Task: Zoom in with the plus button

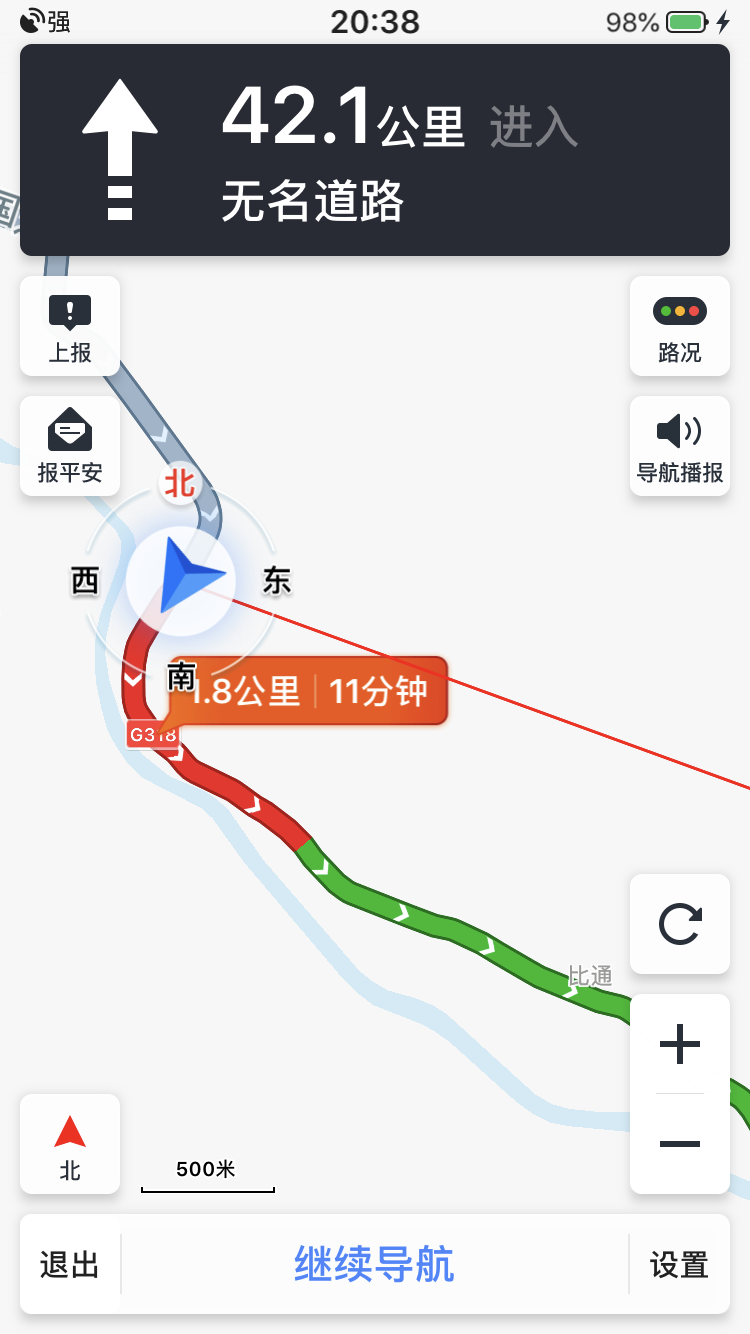Action: [x=680, y=1045]
